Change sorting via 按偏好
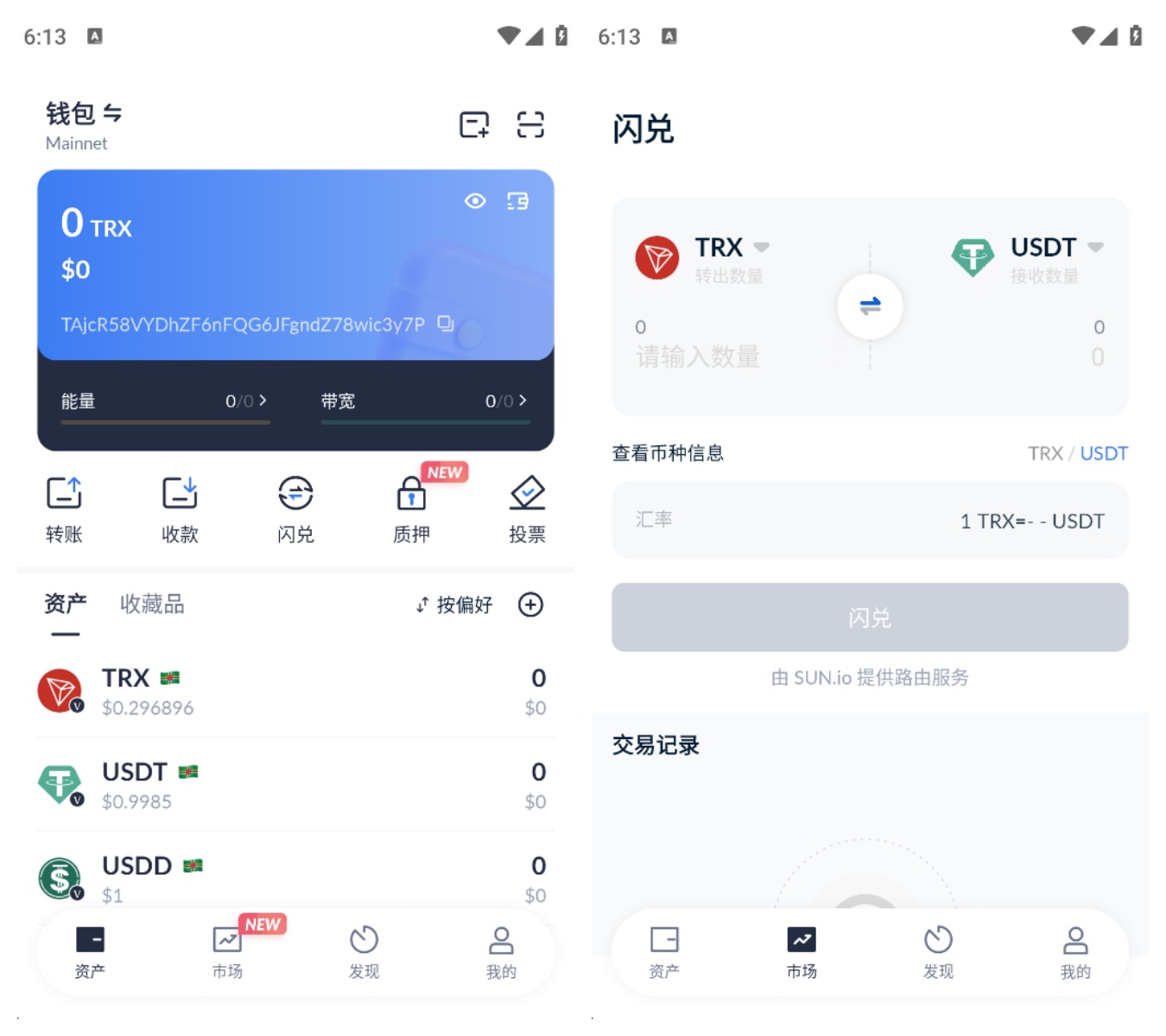The height and width of the screenshot is (1036, 1166). pyautogui.click(x=454, y=604)
